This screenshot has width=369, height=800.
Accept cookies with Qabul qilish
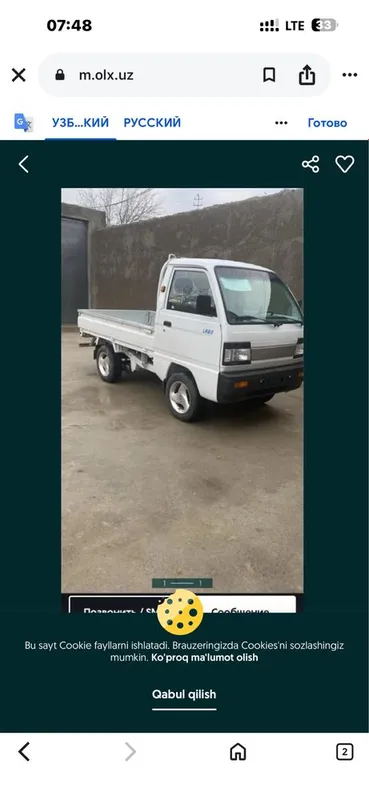tap(184, 694)
